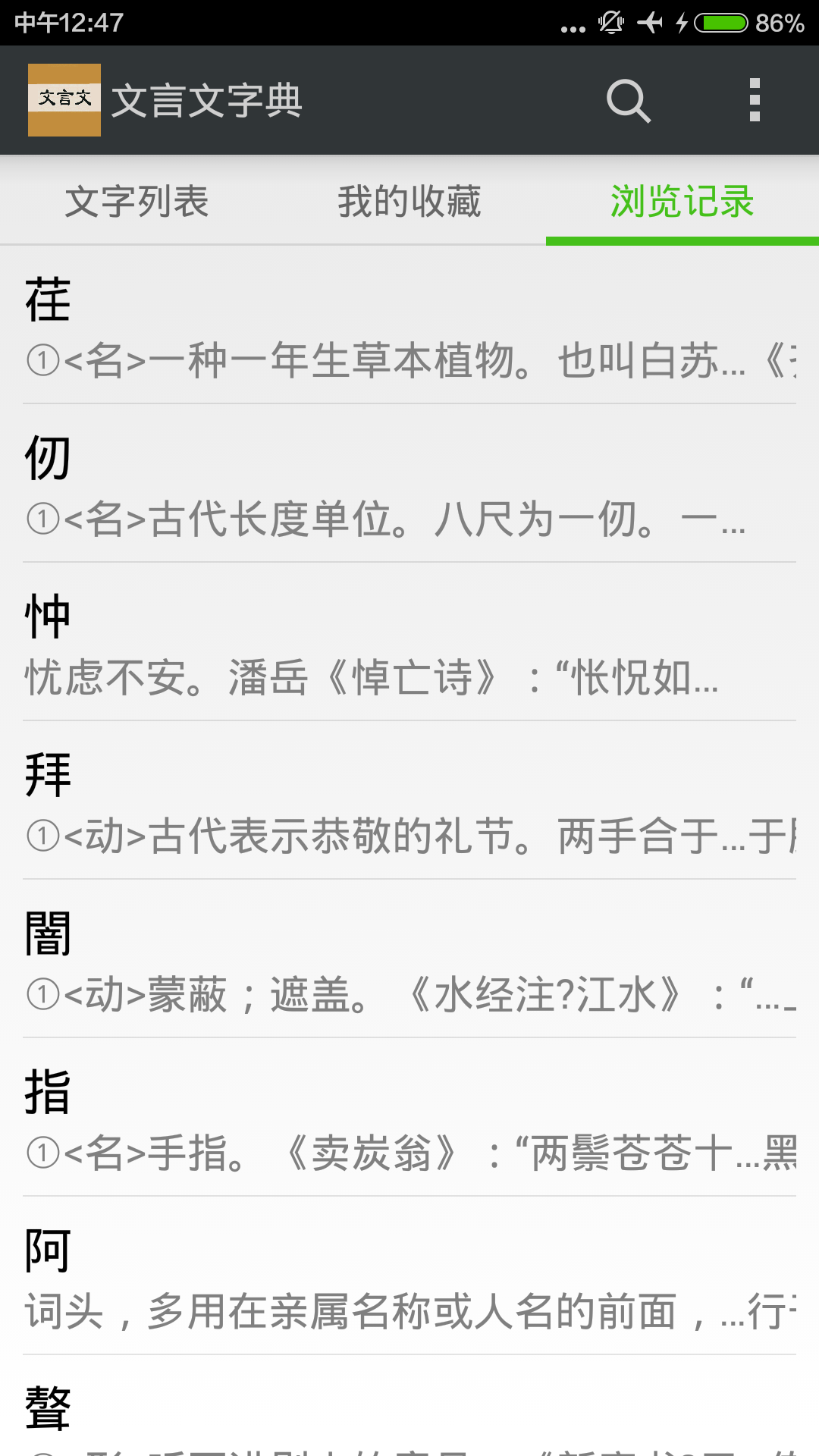Screen dimensions: 819x1456
Task: Select the history entry 指
Action: (409, 1122)
